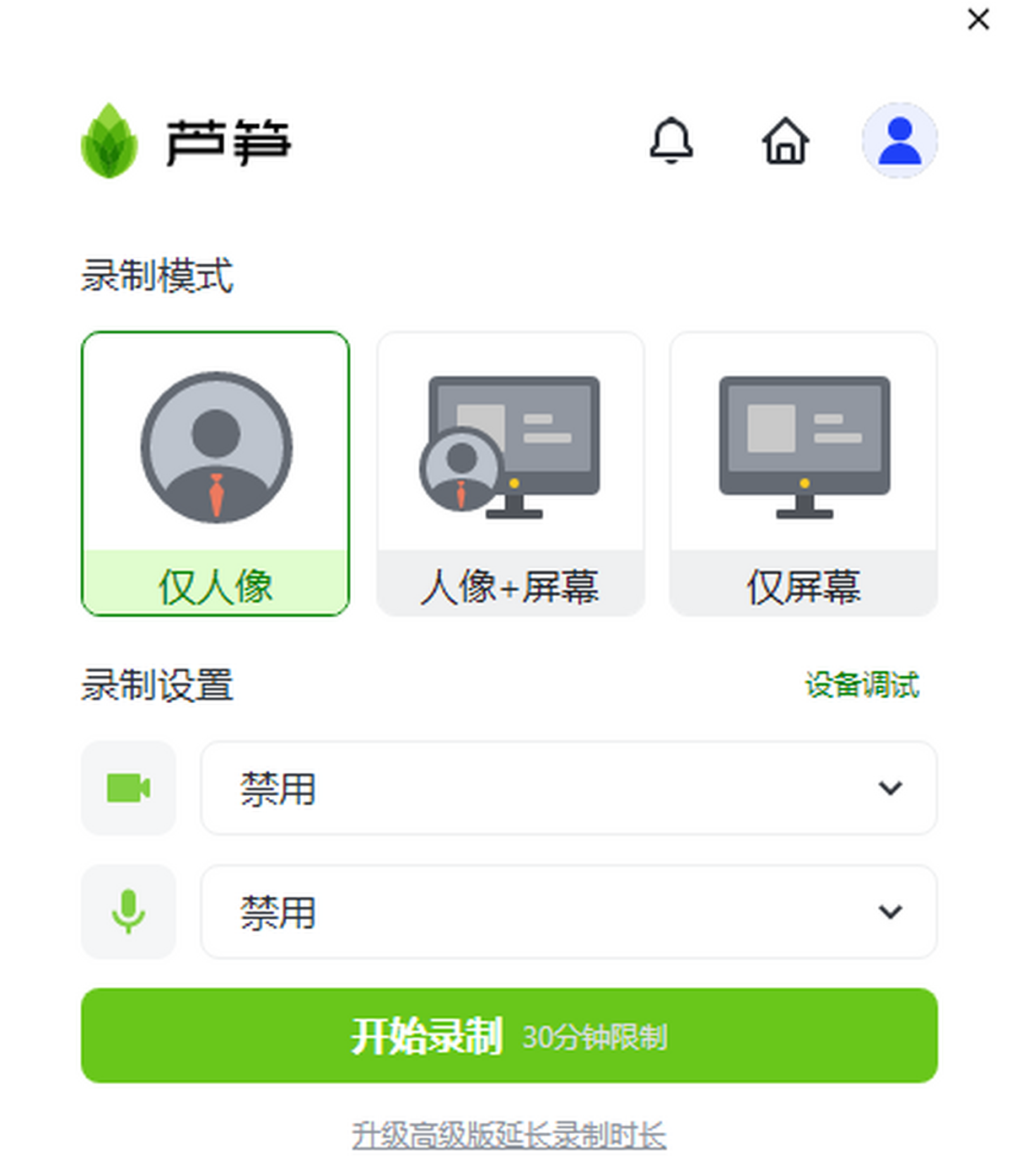Open the user profile avatar
This screenshot has height=1176, width=1012.
click(x=899, y=140)
